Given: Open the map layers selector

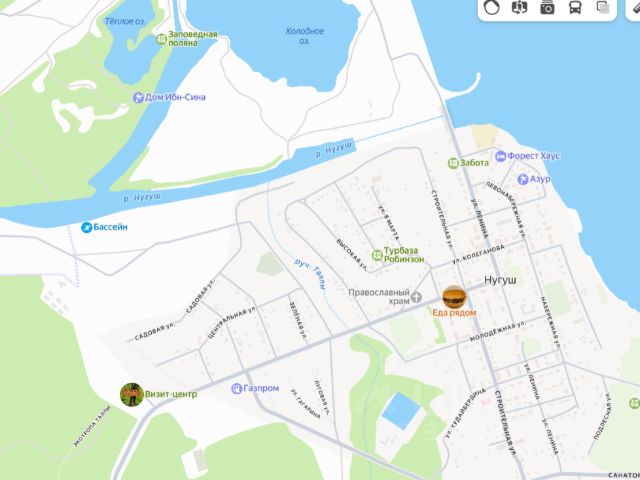Looking at the screenshot, I should pos(604,8).
